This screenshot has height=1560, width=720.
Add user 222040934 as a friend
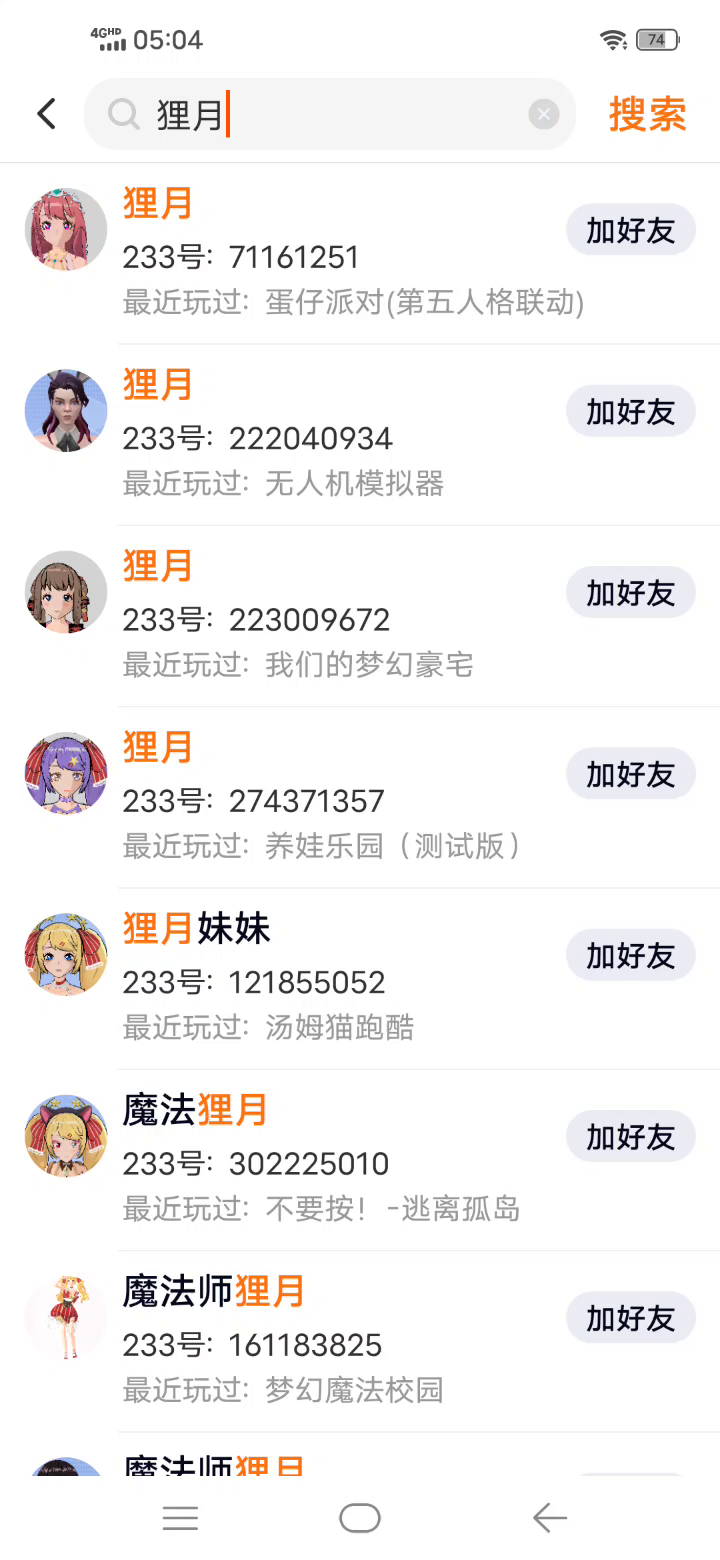pos(630,412)
